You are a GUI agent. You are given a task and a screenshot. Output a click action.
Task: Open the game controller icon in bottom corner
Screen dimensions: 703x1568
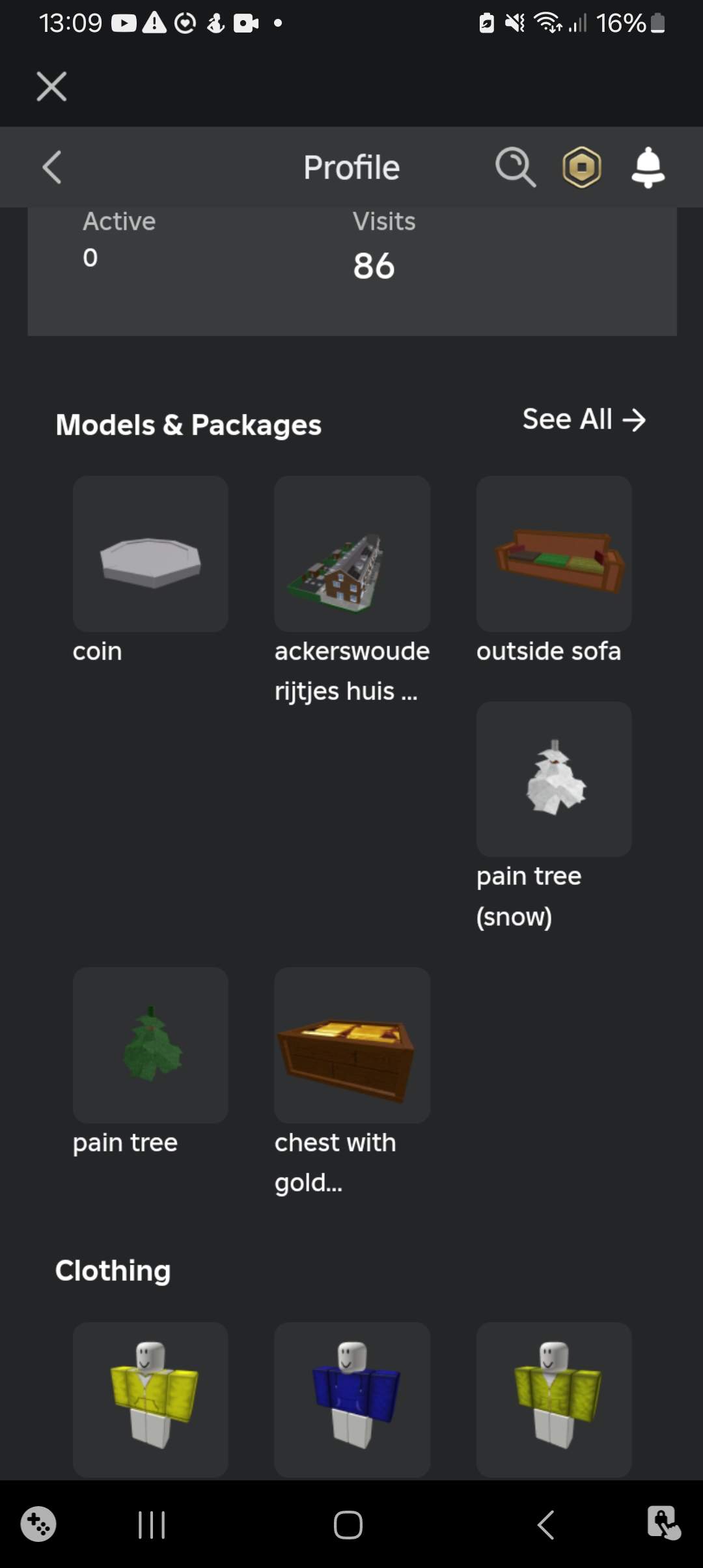[37, 1523]
